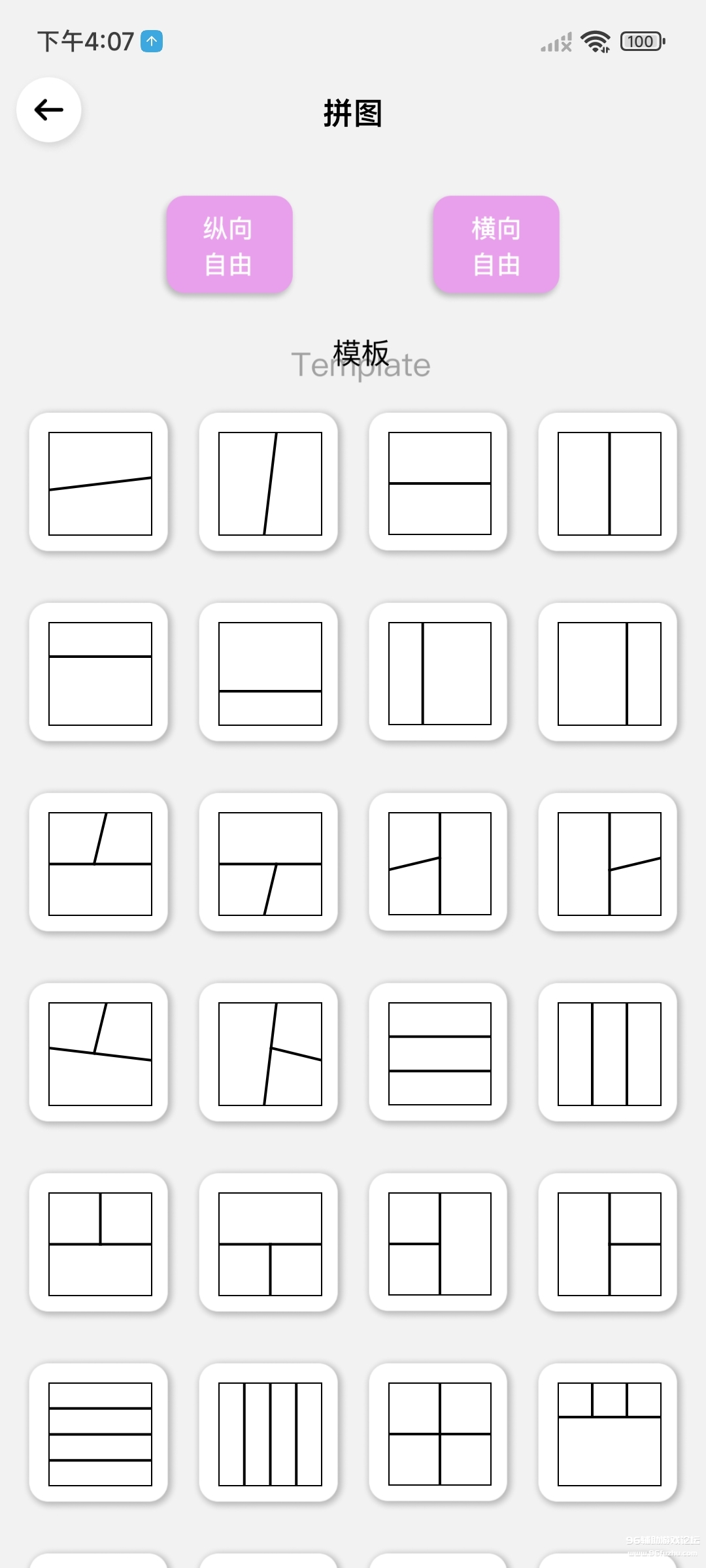The width and height of the screenshot is (706, 1568).
Task: Pick the two equal horizontal halves template
Action: point(439,483)
